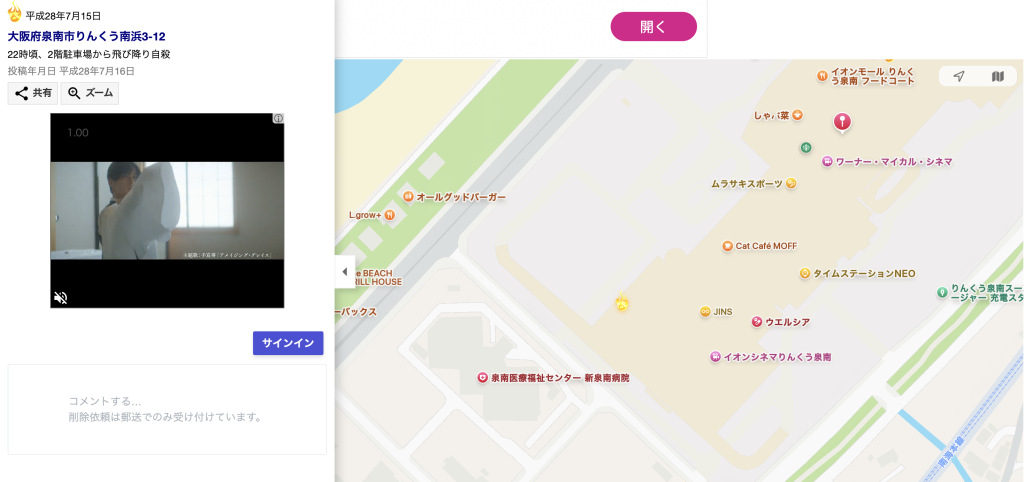This screenshot has width=1024, height=482.
Task: Switch the map type
Action: pos(997,76)
